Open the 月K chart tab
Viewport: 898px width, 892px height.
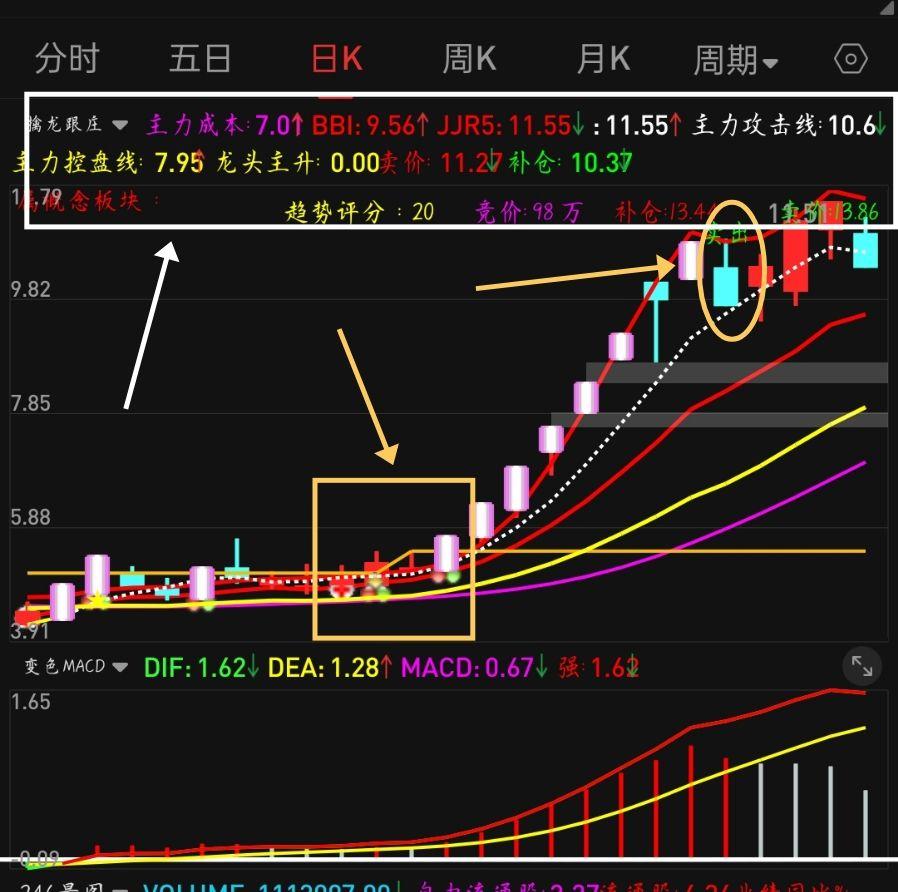(603, 59)
